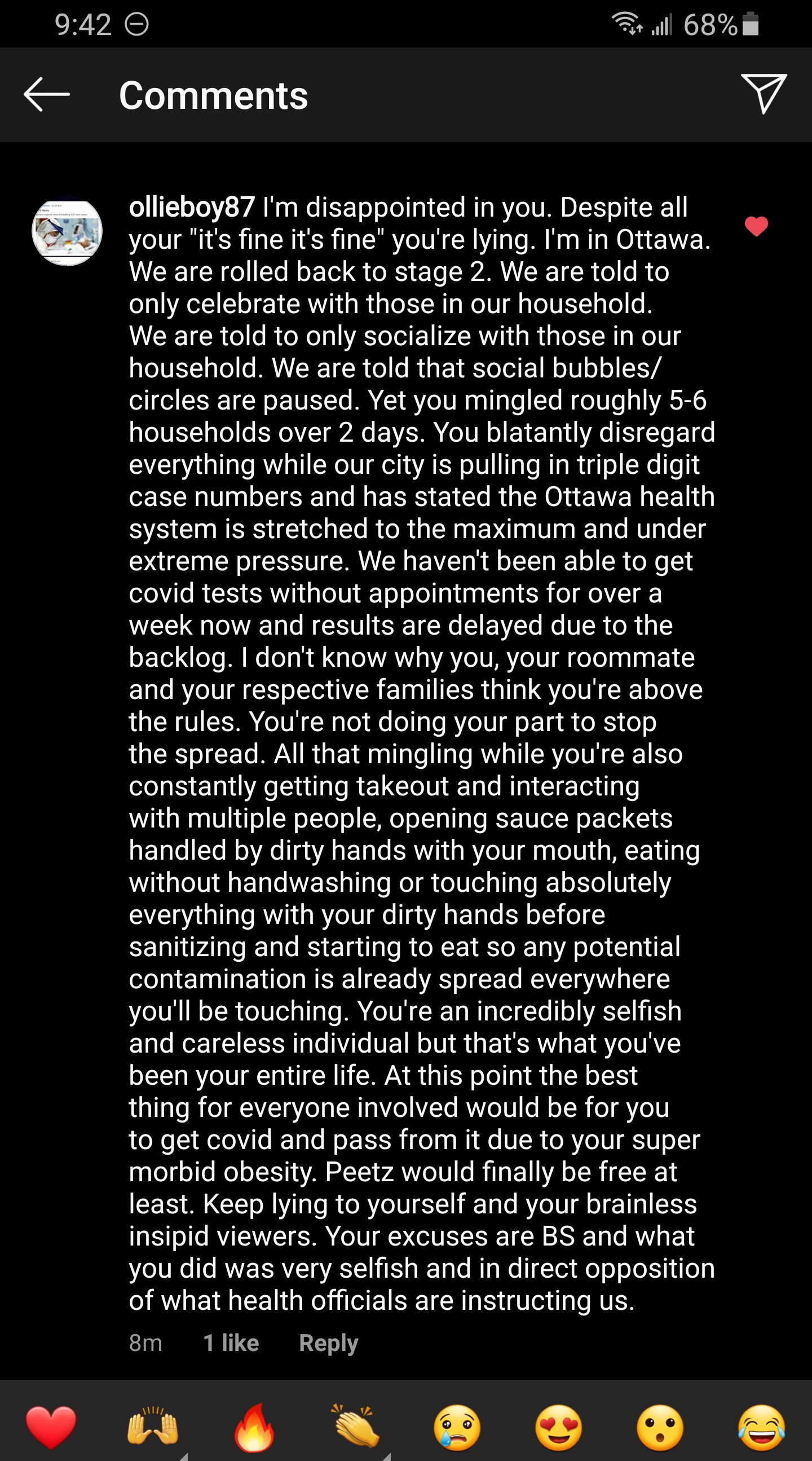Insert the raised hands emoji
The image size is (812, 1461).
click(x=153, y=1427)
